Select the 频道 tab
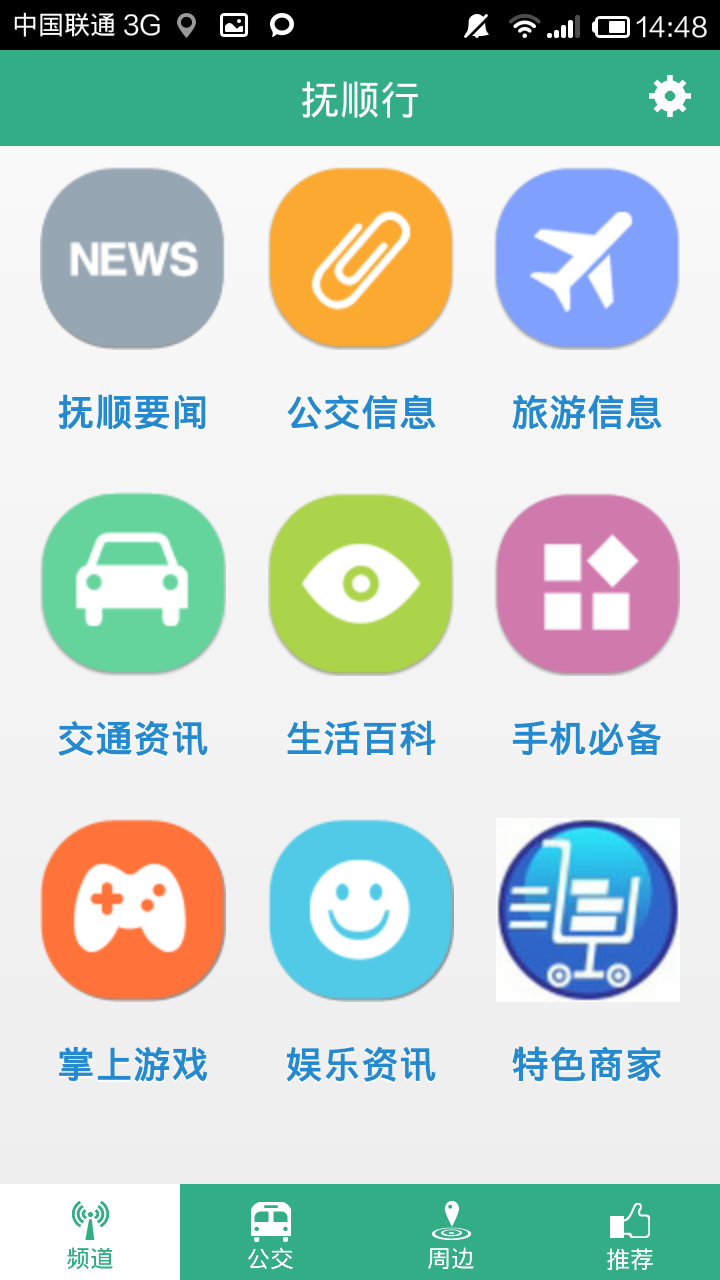 90,1232
